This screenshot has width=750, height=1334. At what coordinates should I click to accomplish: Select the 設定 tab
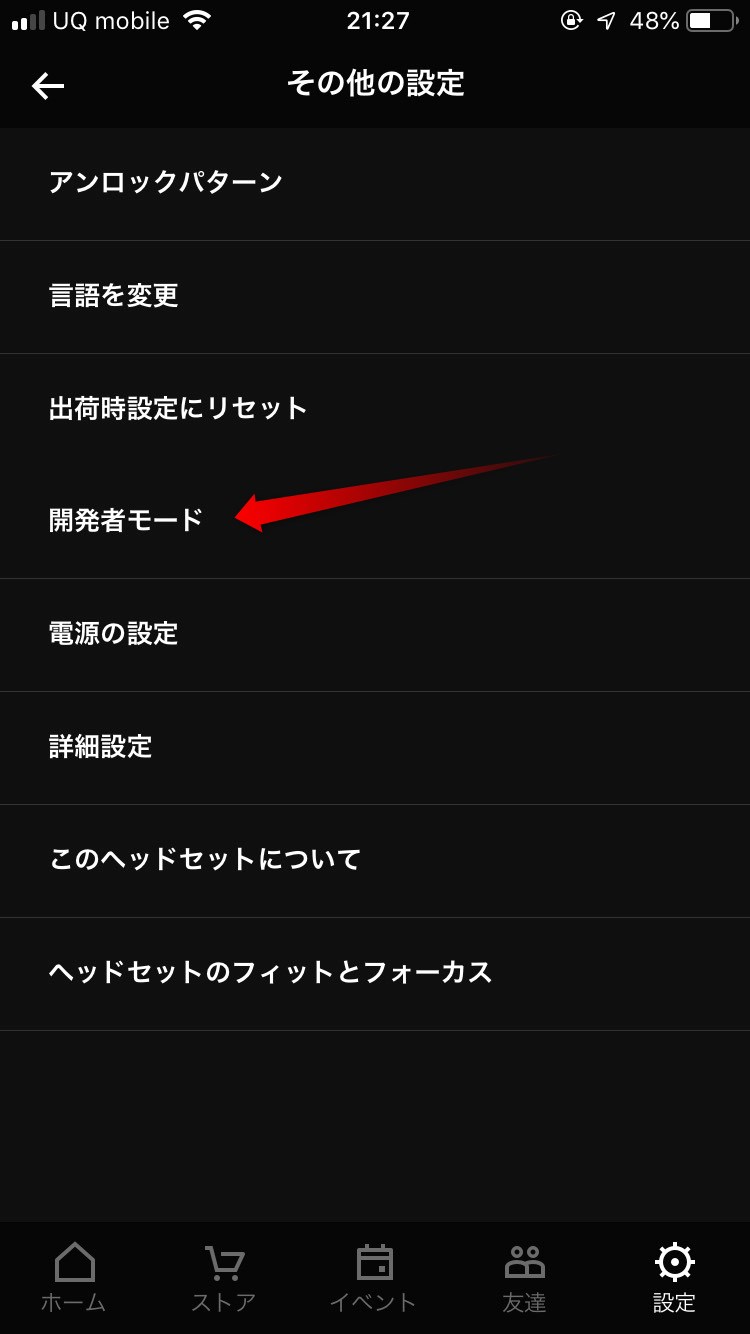click(674, 1278)
